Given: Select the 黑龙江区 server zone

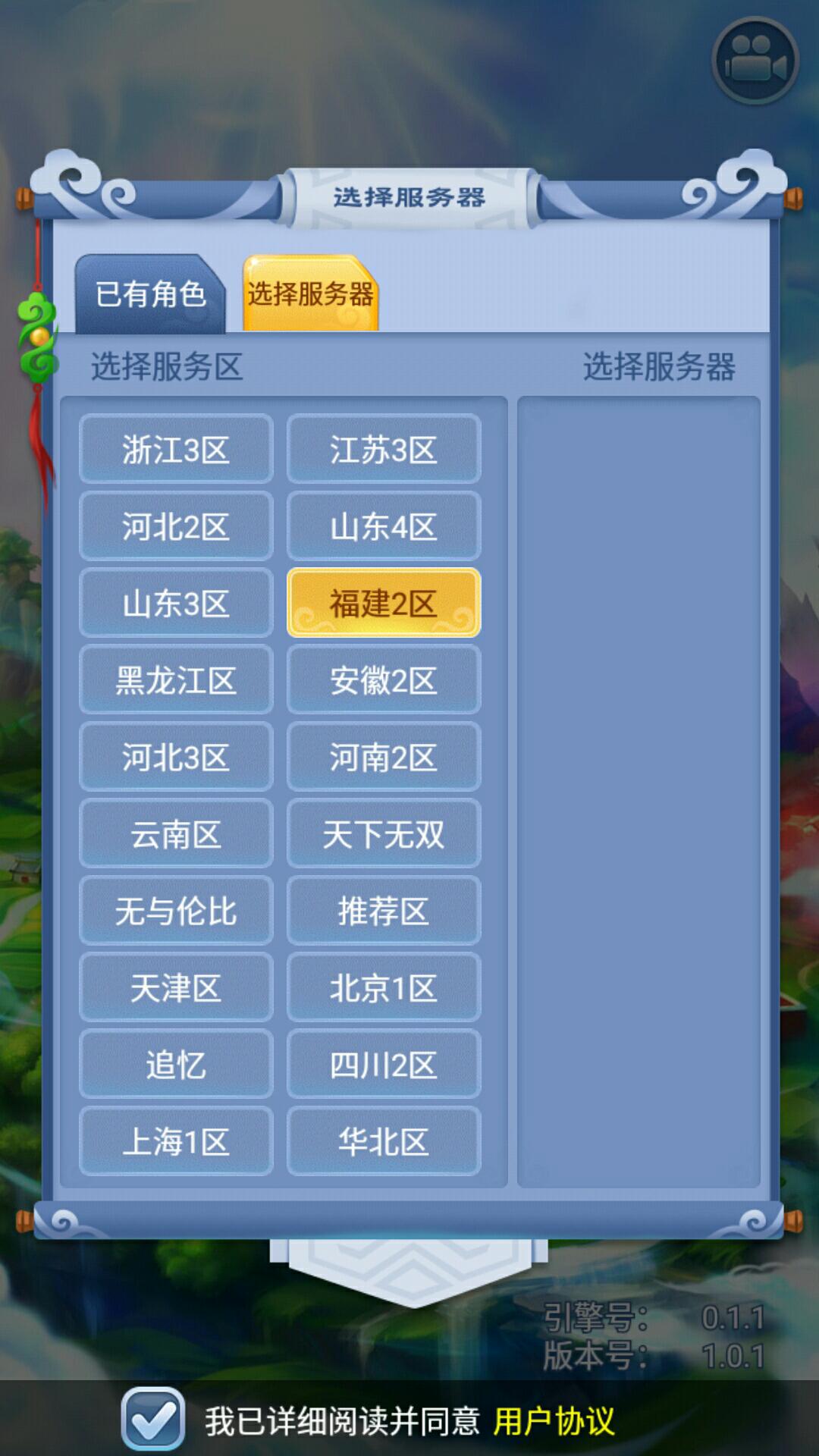Looking at the screenshot, I should click(176, 680).
